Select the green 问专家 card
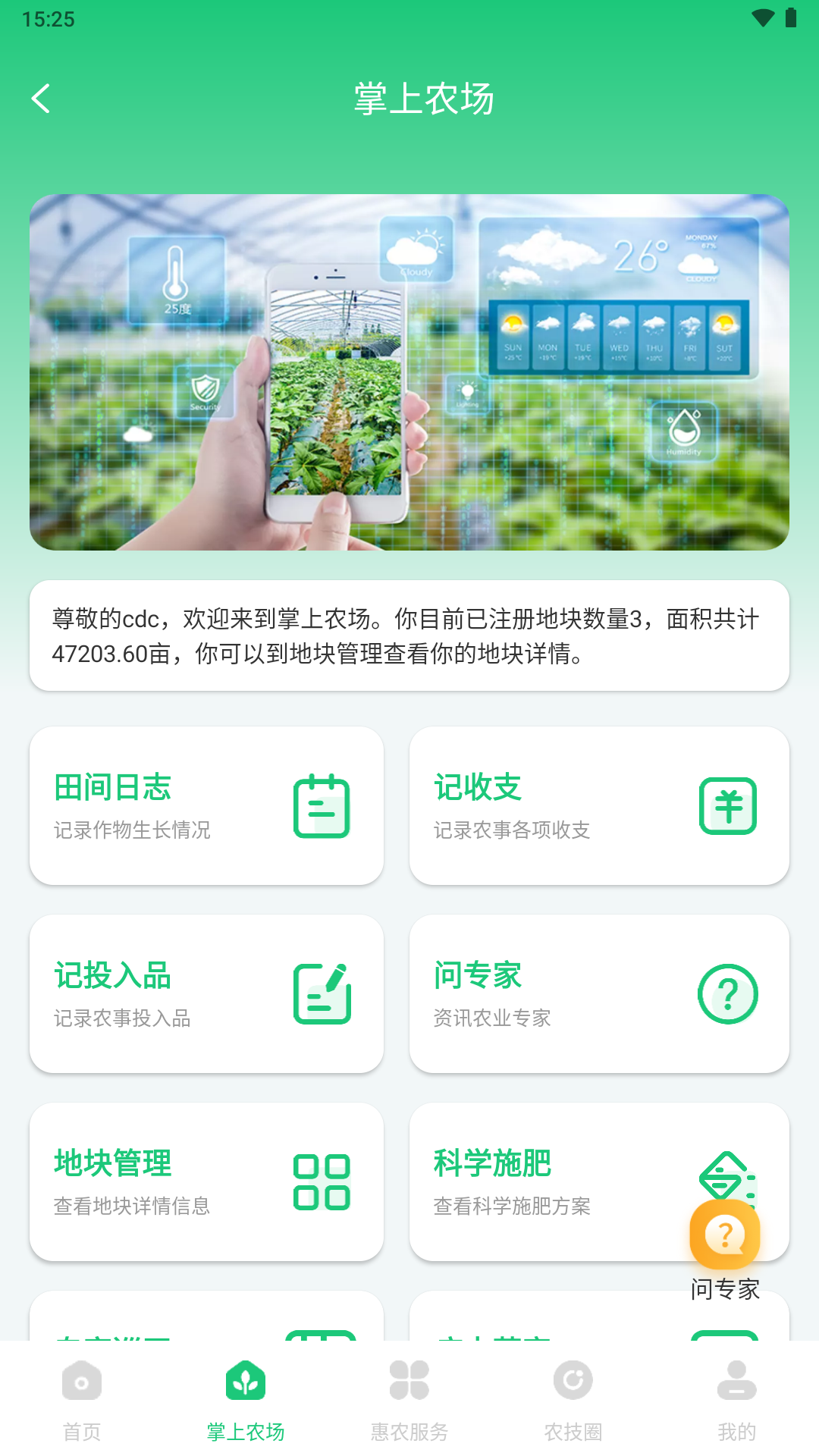 coord(599,993)
